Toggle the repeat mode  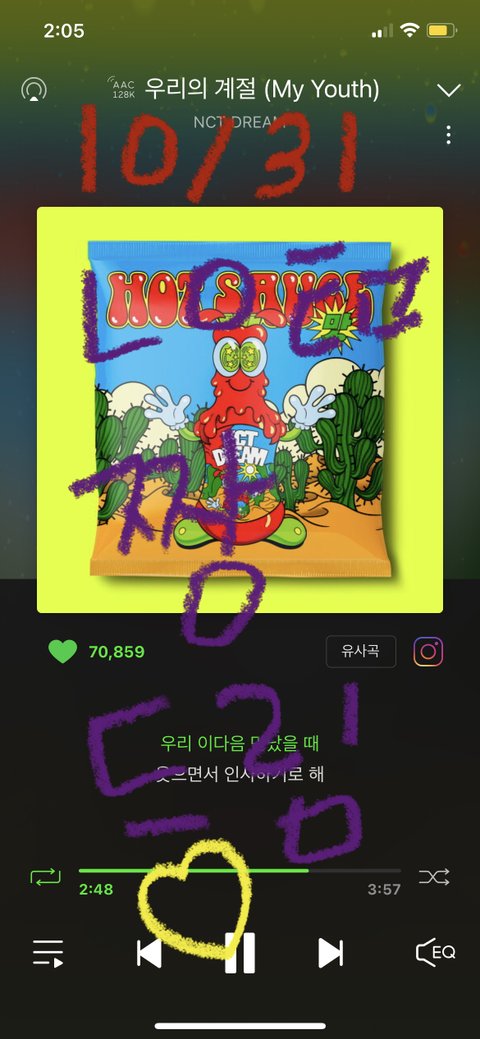click(x=45, y=877)
